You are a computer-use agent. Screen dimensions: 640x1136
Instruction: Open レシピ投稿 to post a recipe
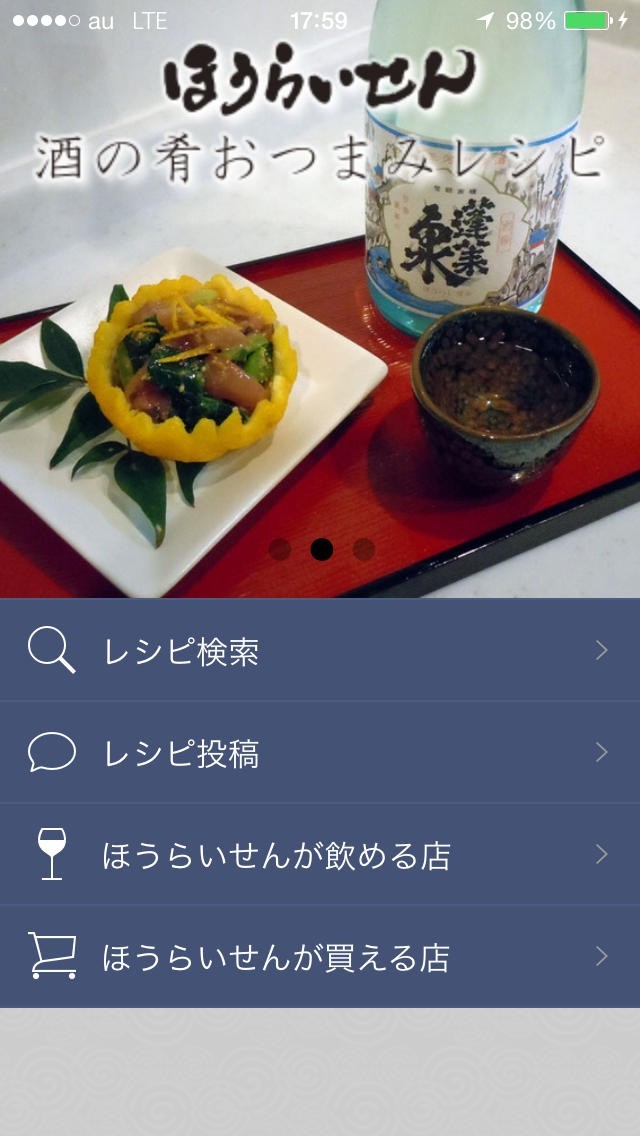(320, 753)
